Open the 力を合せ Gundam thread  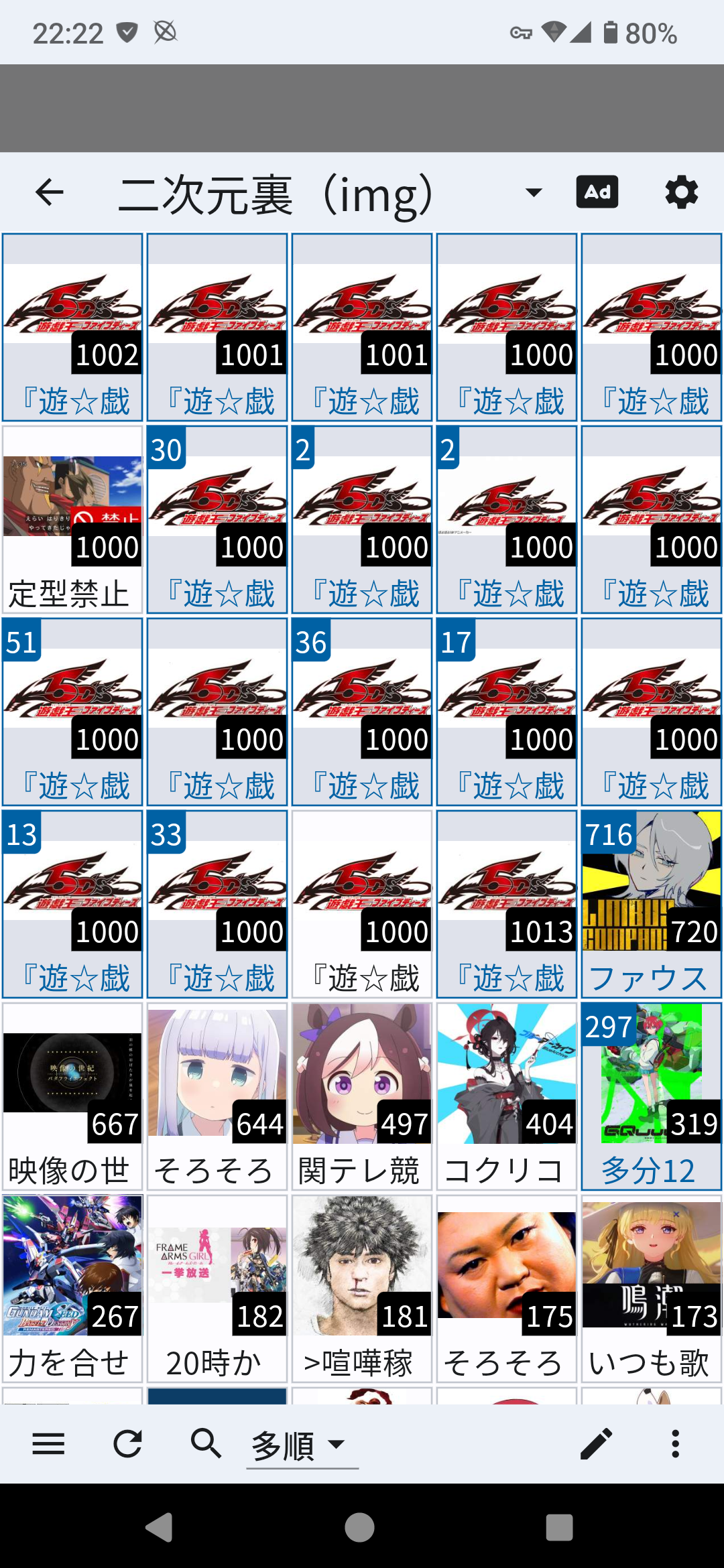pyautogui.click(x=72, y=1289)
